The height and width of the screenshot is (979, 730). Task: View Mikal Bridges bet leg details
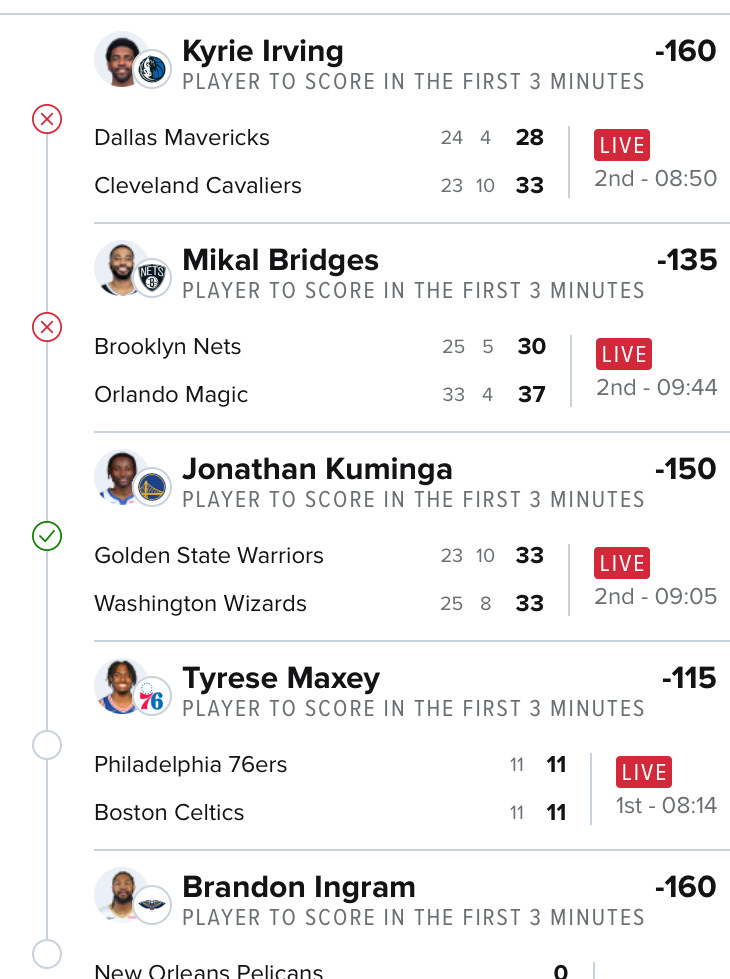[280, 261]
